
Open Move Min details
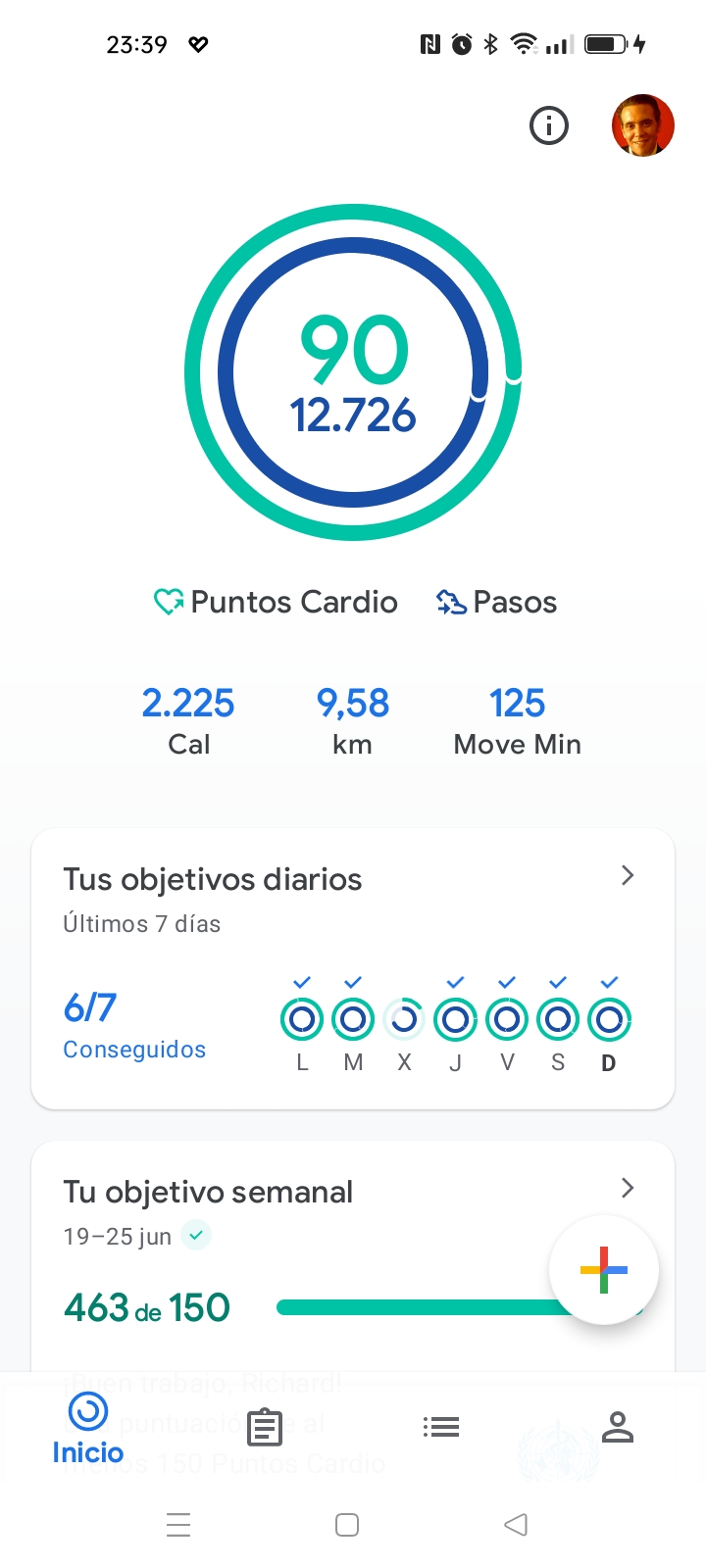517,720
